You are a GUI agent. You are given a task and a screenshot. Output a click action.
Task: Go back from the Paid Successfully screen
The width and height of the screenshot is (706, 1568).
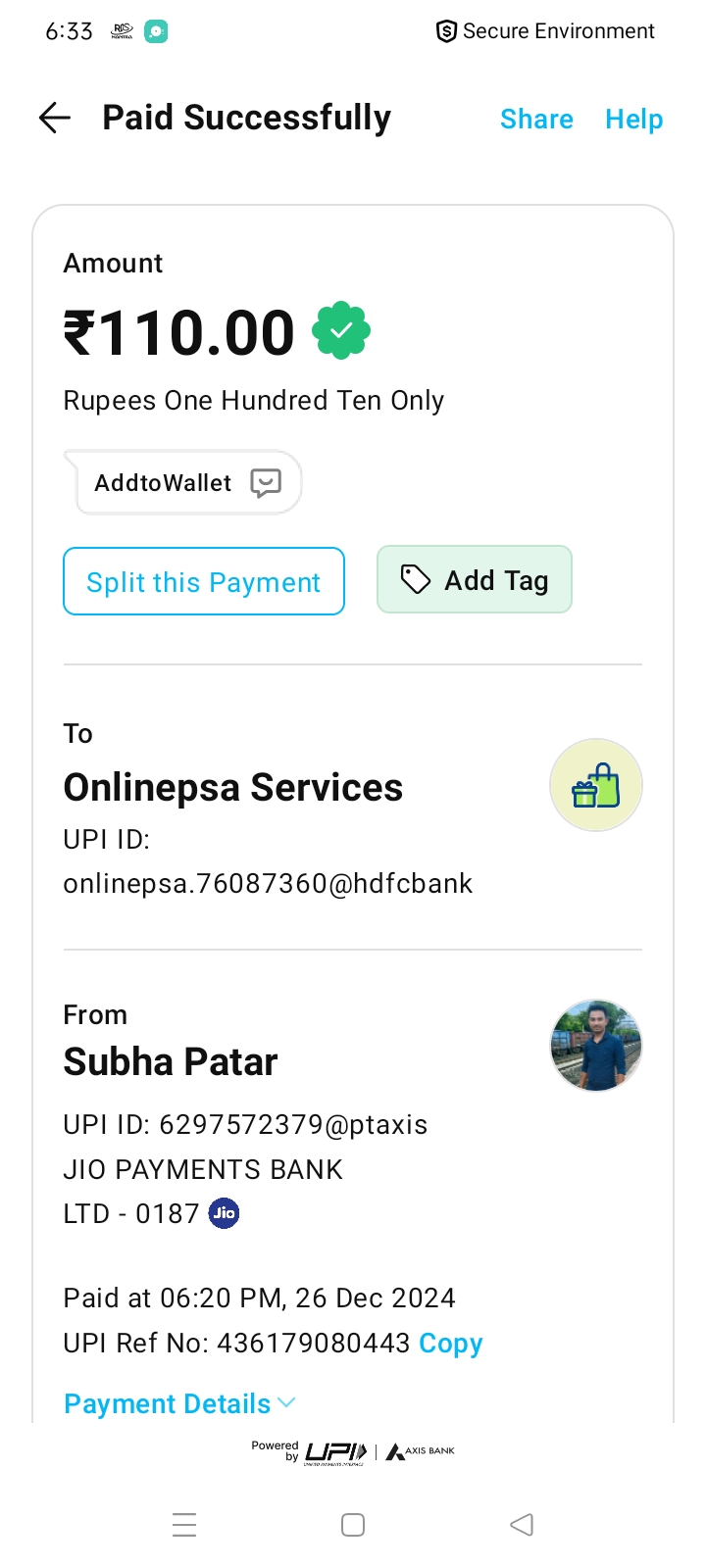point(55,119)
